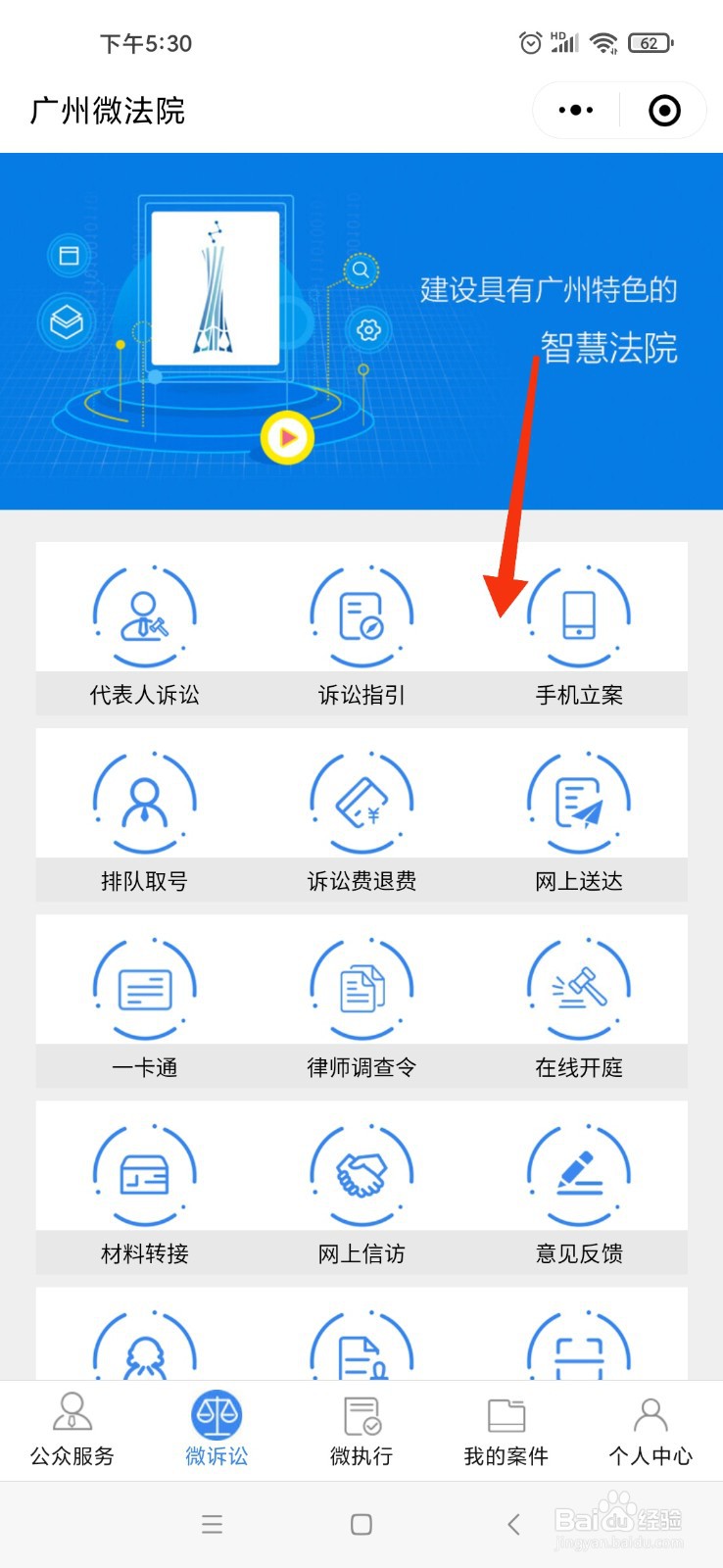Go to 个人中心 personal center
723x1568 pixels.
[x=650, y=1431]
